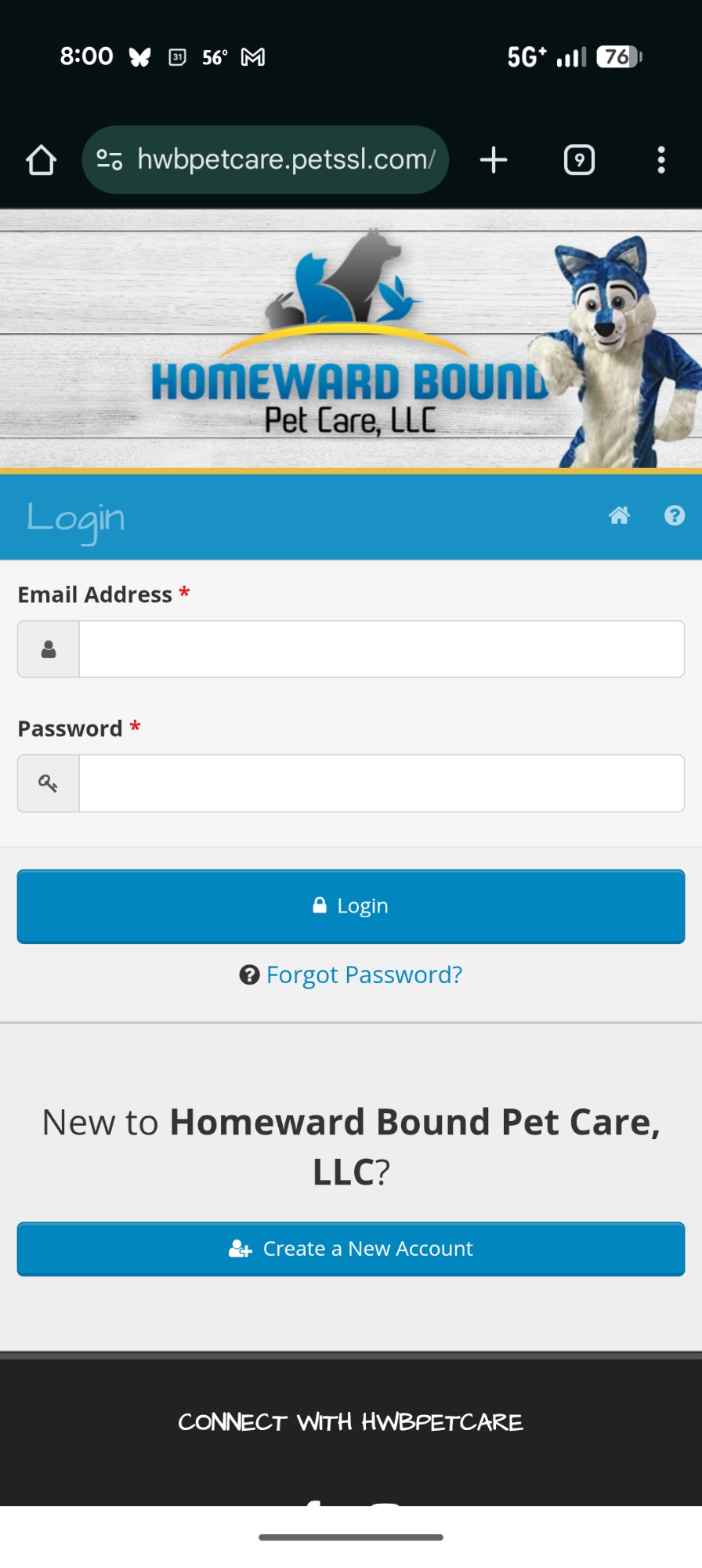Viewport: 702px width, 1568px height.
Task: Open a new browser tab
Action: pyautogui.click(x=494, y=160)
